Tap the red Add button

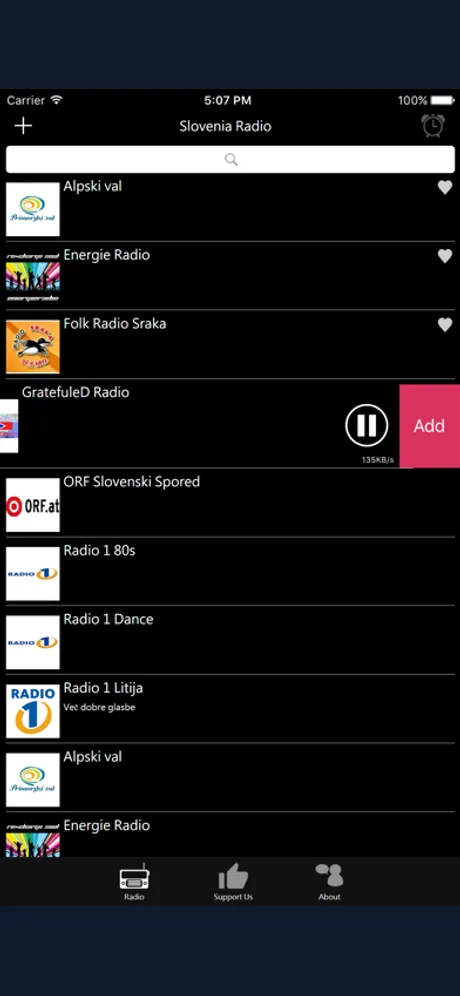(430, 426)
